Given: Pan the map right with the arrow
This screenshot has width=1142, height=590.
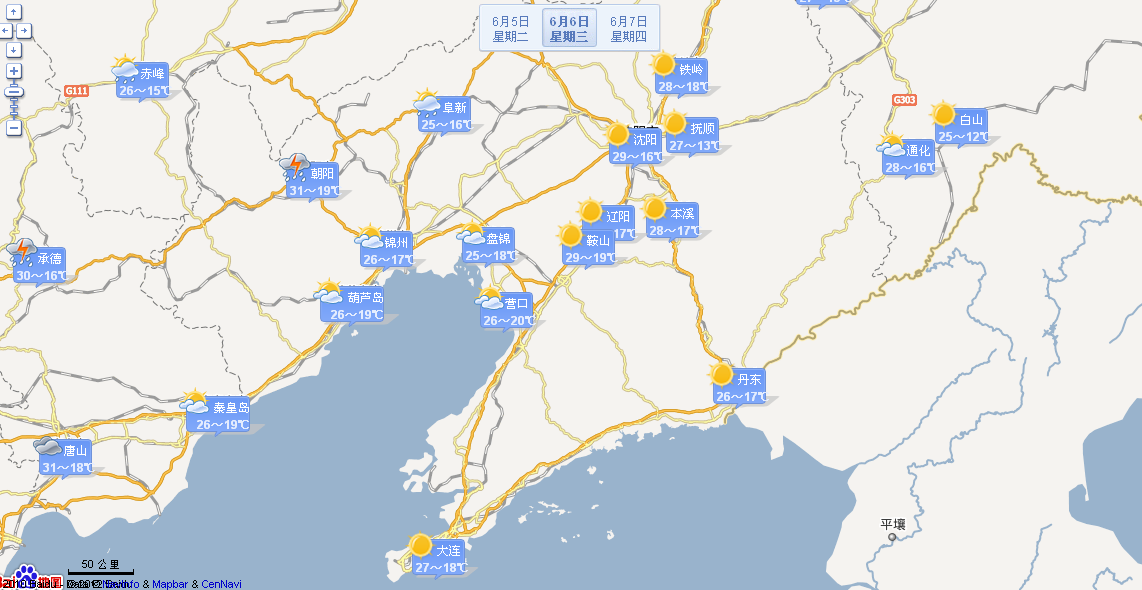Looking at the screenshot, I should click(x=23, y=30).
